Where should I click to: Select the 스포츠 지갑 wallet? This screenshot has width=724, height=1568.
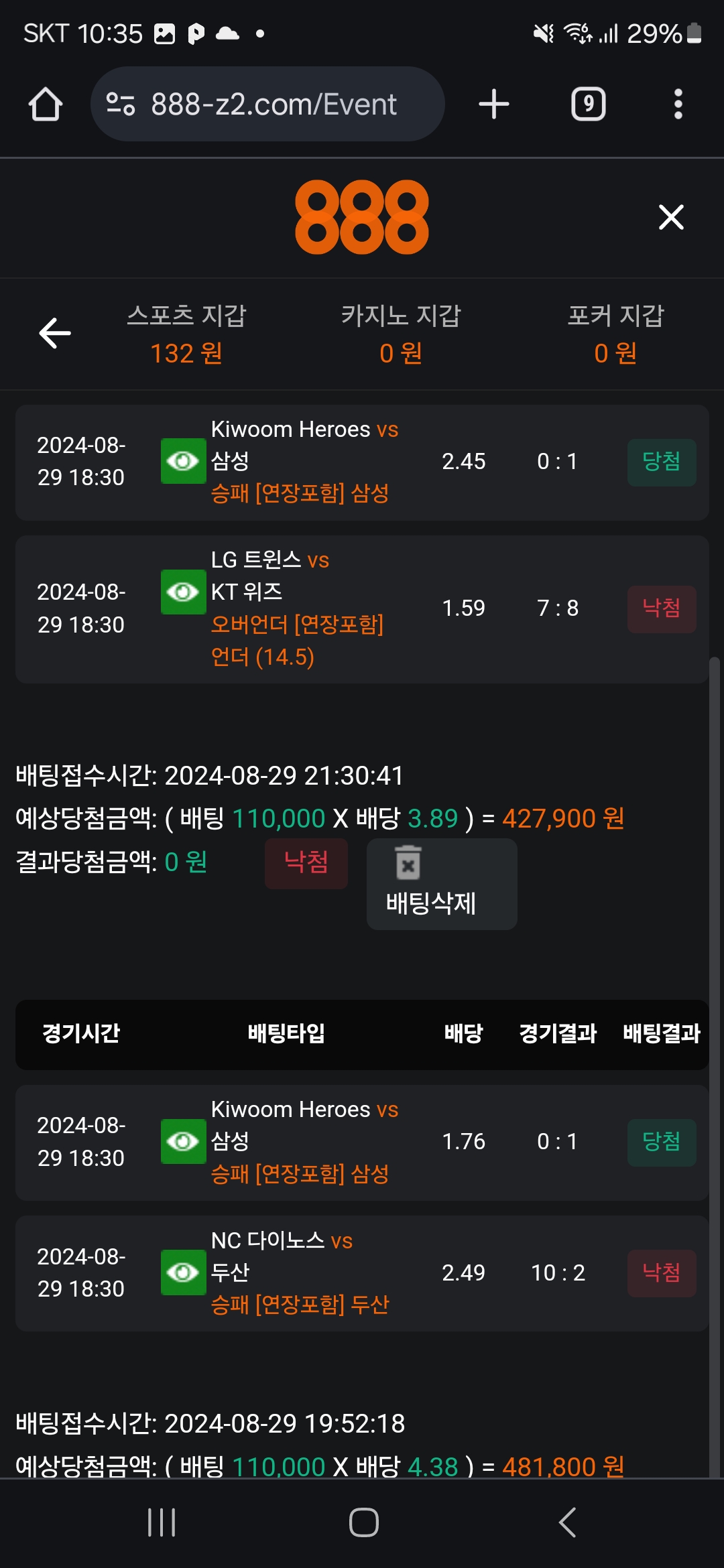186,334
